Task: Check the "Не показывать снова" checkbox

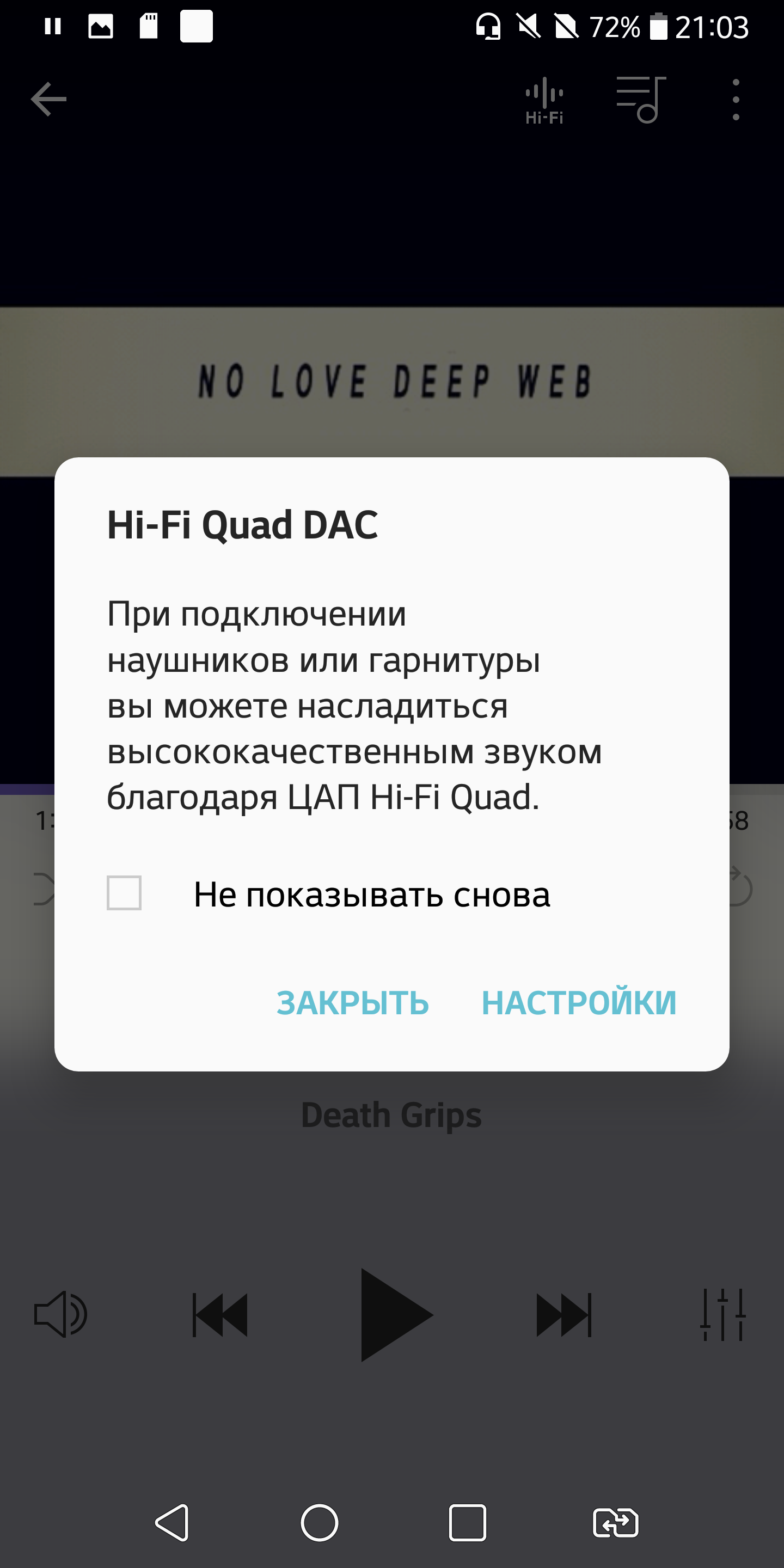Action: 124,893
